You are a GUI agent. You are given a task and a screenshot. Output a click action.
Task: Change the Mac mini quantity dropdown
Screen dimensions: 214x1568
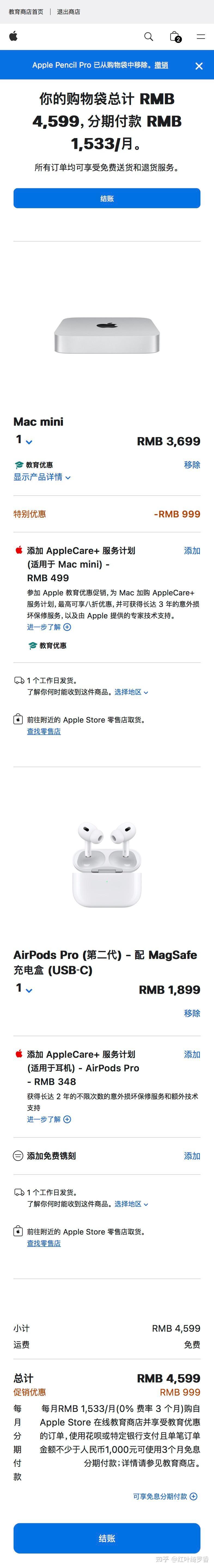(24, 440)
